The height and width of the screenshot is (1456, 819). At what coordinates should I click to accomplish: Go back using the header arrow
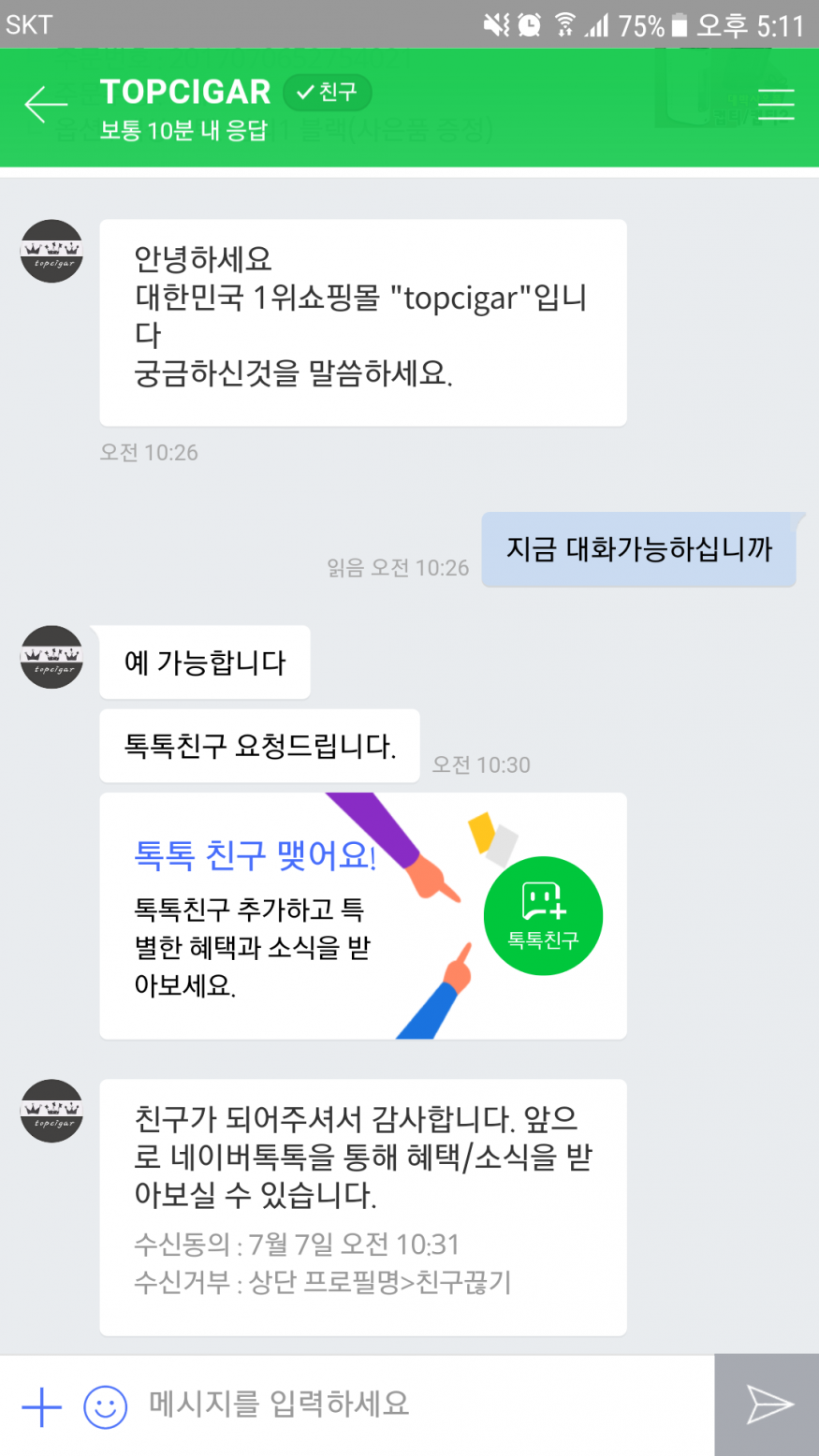click(45, 104)
